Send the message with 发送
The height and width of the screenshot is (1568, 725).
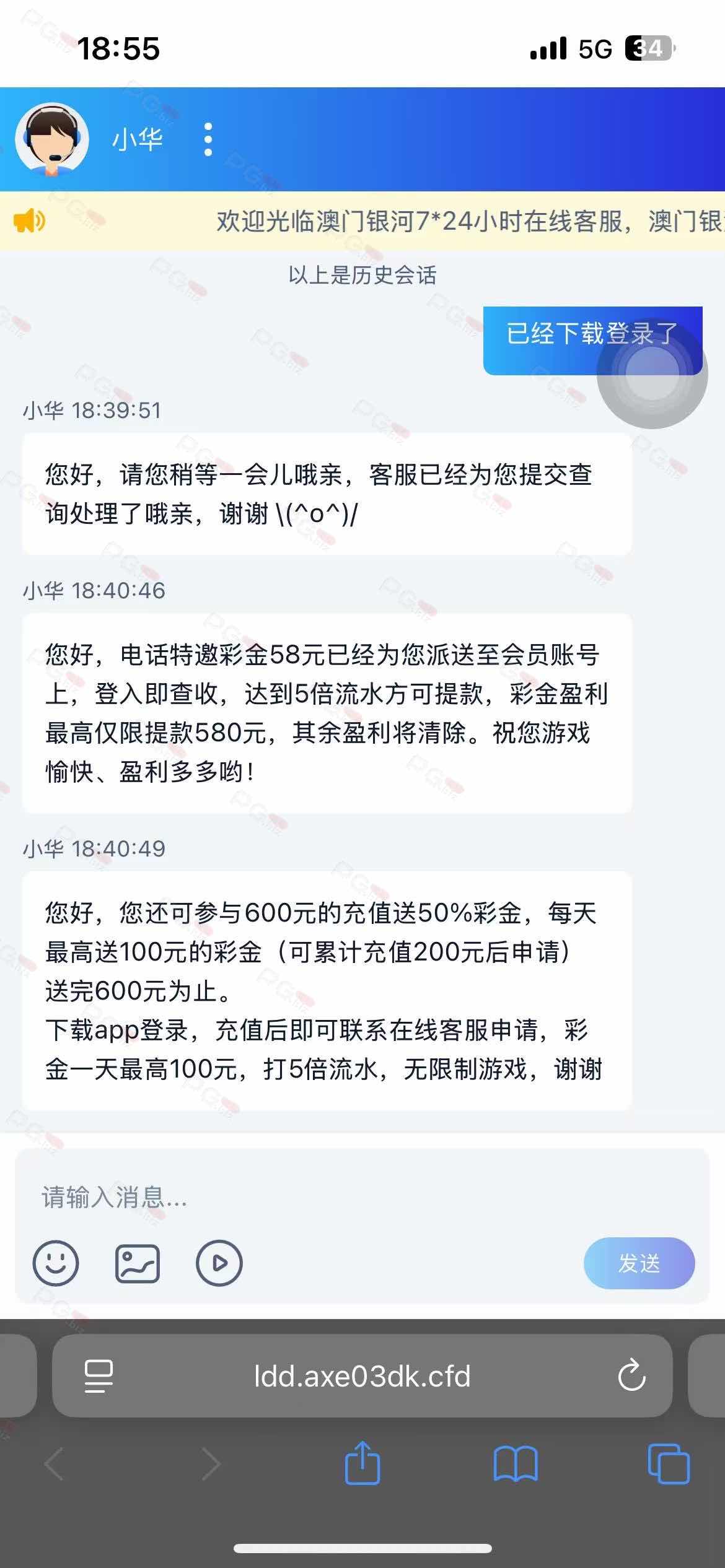point(639,1263)
